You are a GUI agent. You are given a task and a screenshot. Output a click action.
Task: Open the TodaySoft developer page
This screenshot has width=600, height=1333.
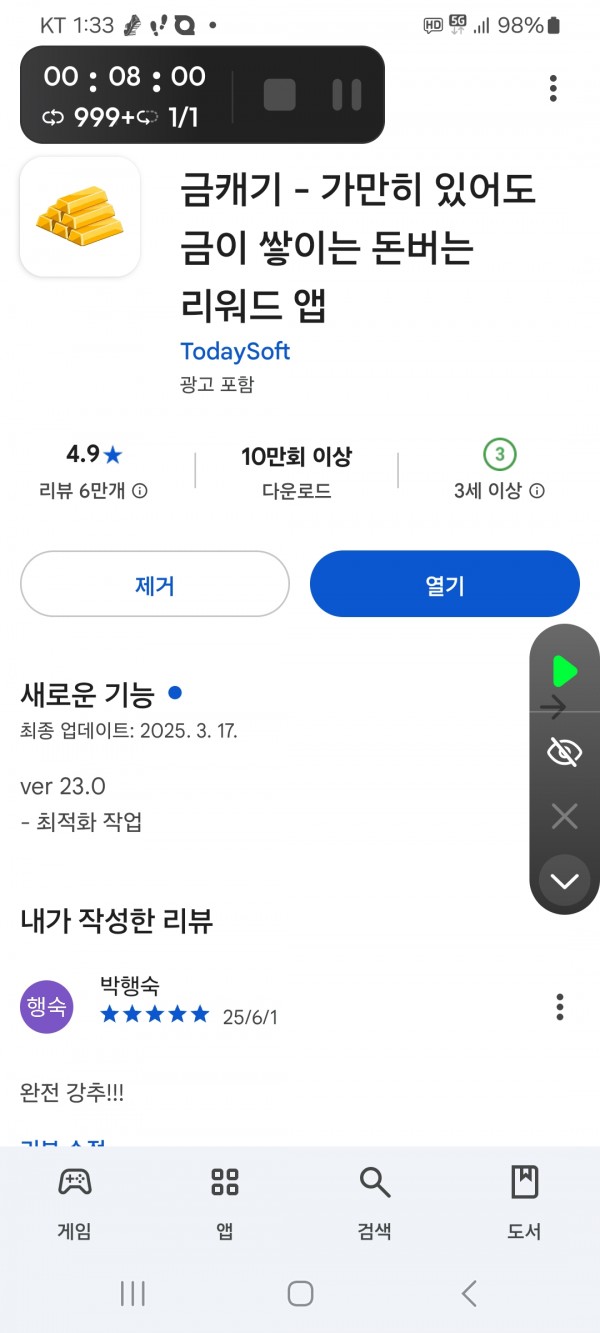tap(235, 351)
